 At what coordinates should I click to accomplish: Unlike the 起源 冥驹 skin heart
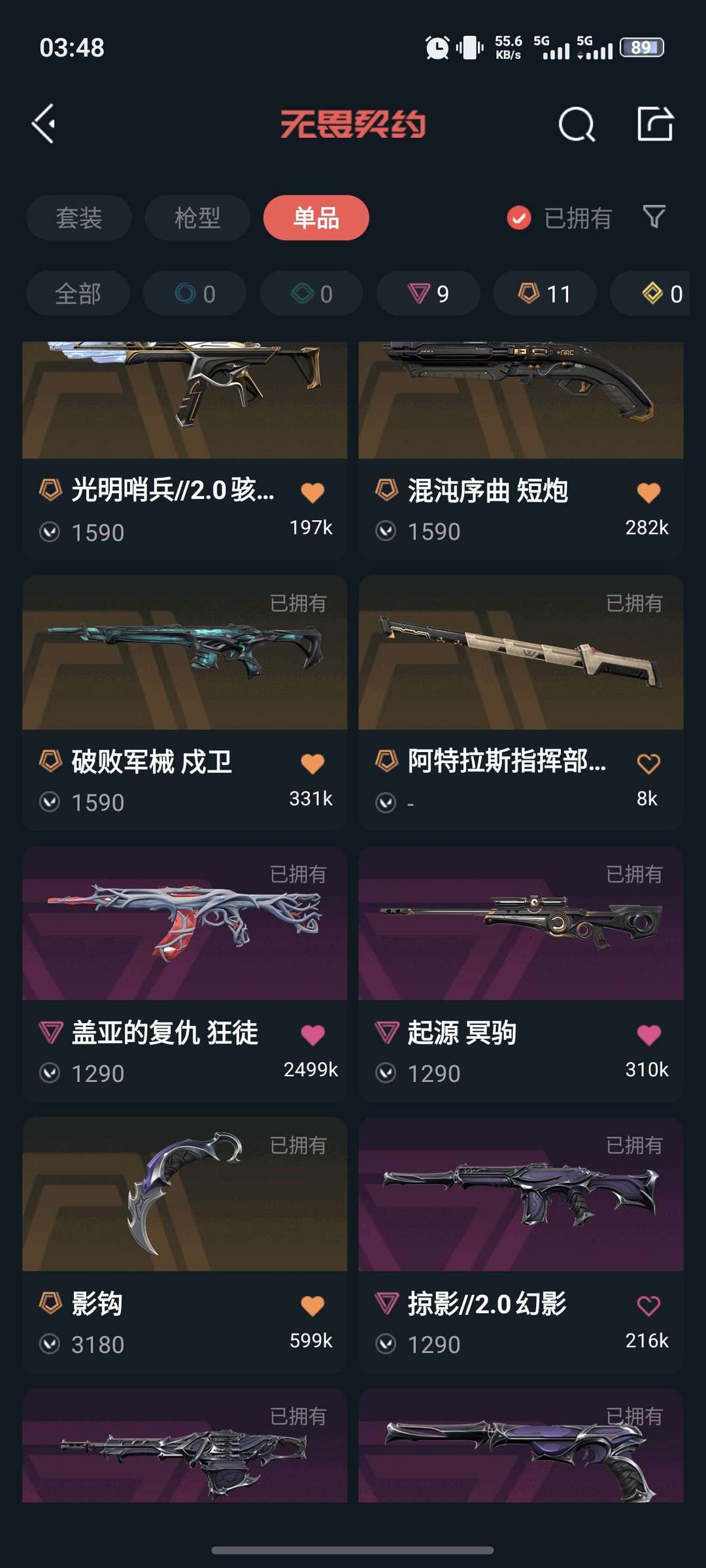point(648,1034)
